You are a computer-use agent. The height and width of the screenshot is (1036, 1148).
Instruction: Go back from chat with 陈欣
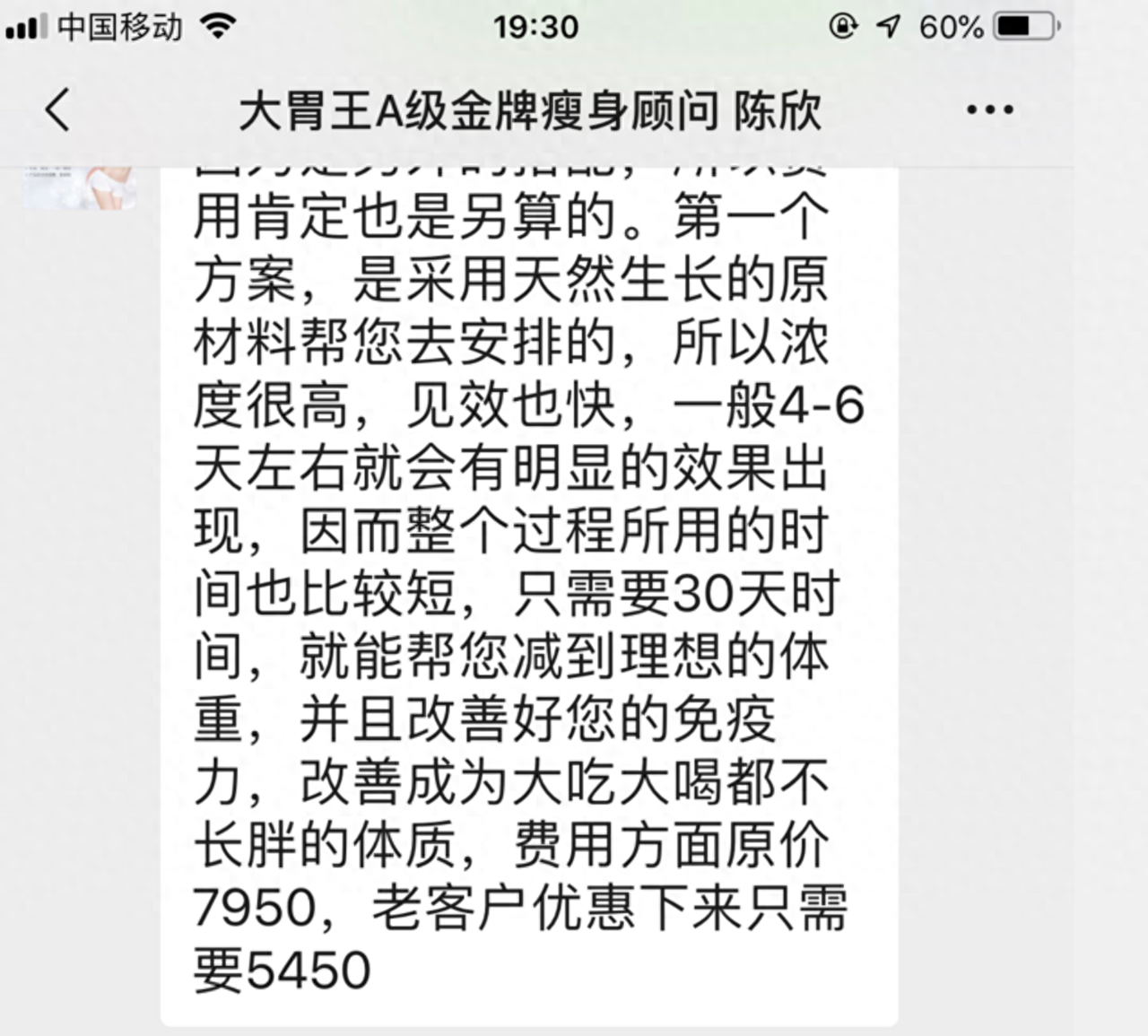point(57,110)
